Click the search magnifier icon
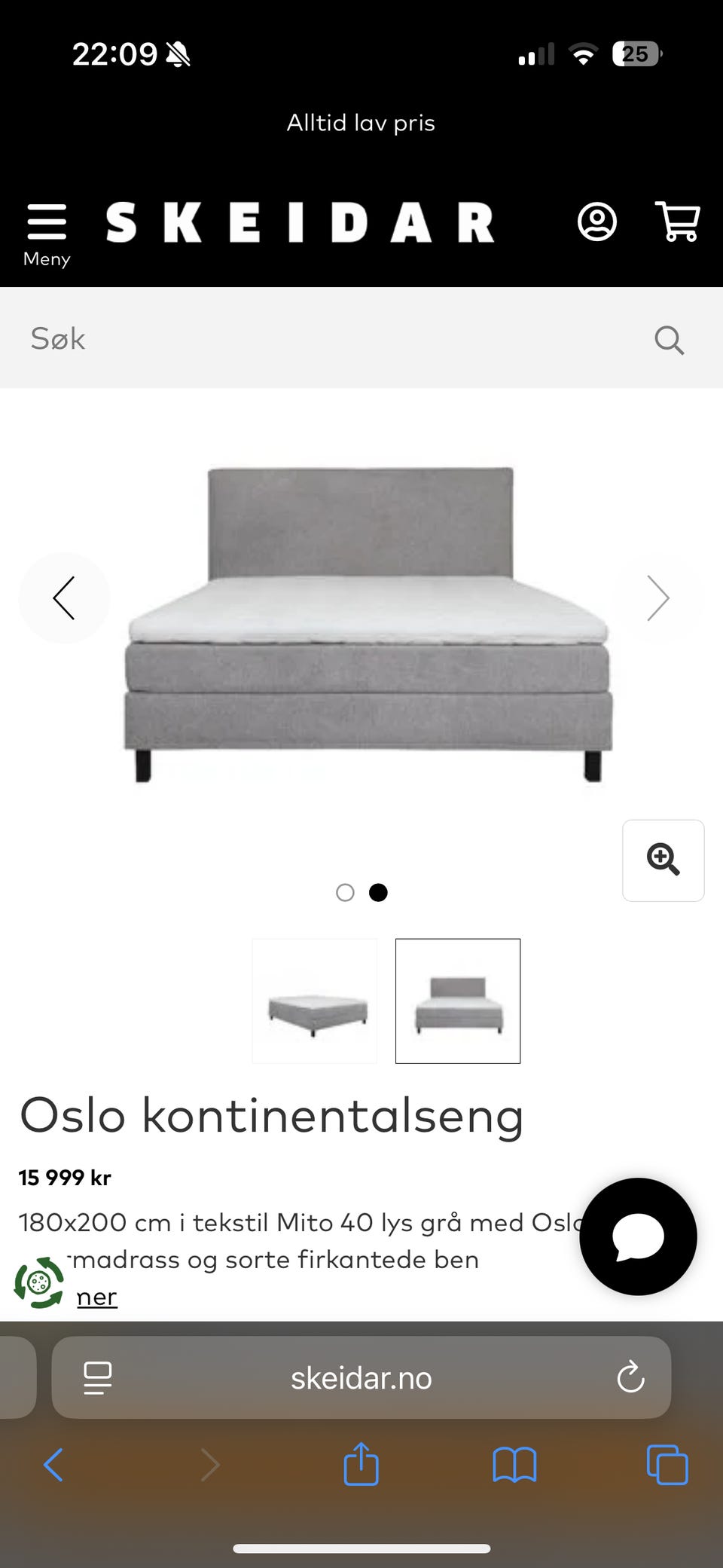The height and width of the screenshot is (1568, 723). [x=668, y=340]
